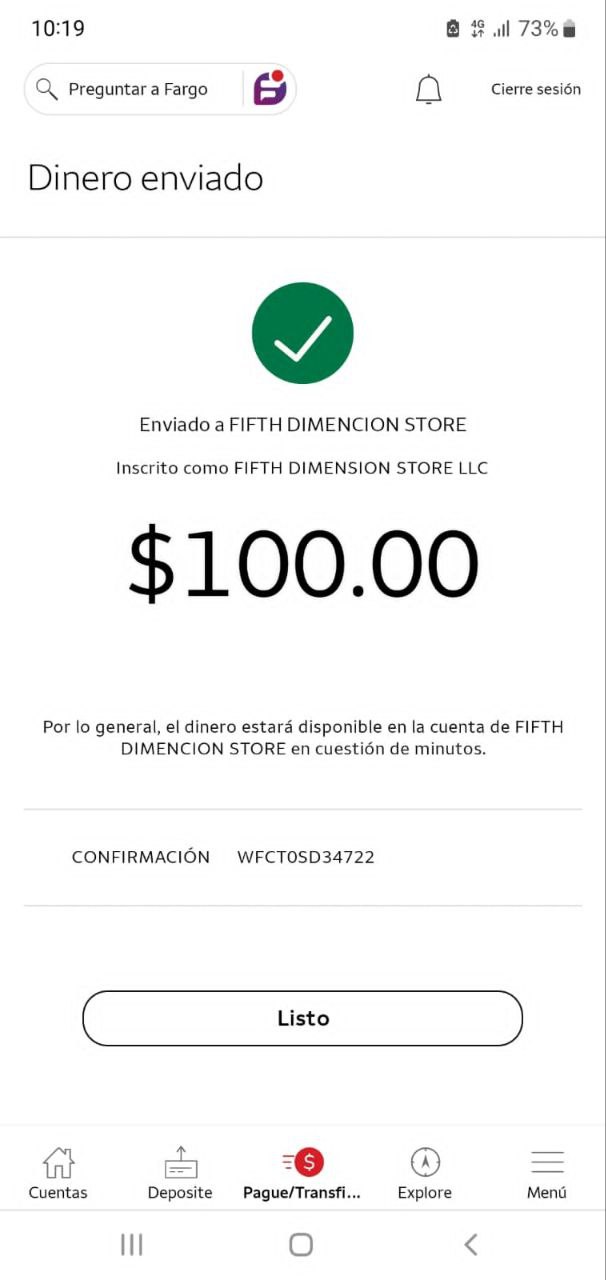Tap the system back button
This screenshot has height=1280, width=606.
471,1244
